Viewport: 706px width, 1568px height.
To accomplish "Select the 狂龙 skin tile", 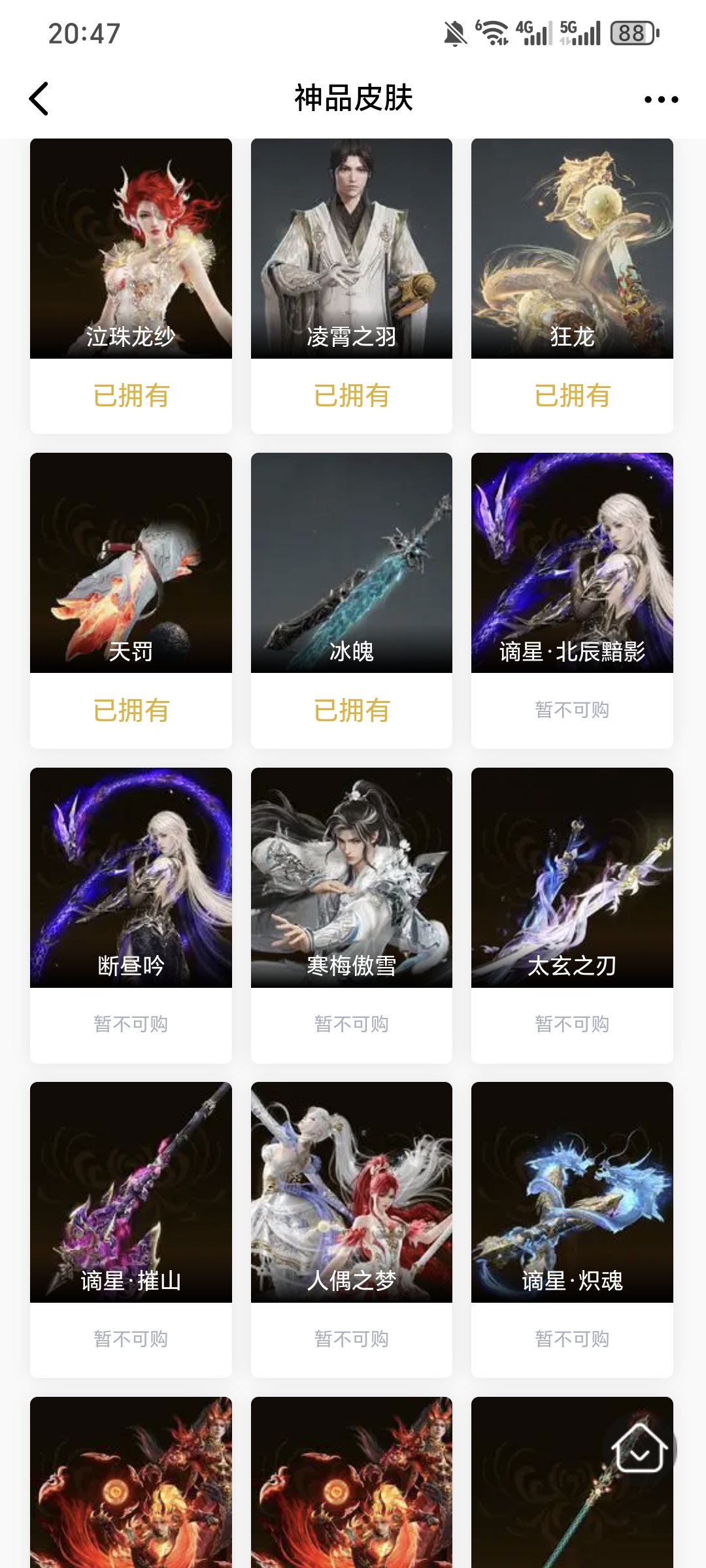I will click(x=572, y=249).
